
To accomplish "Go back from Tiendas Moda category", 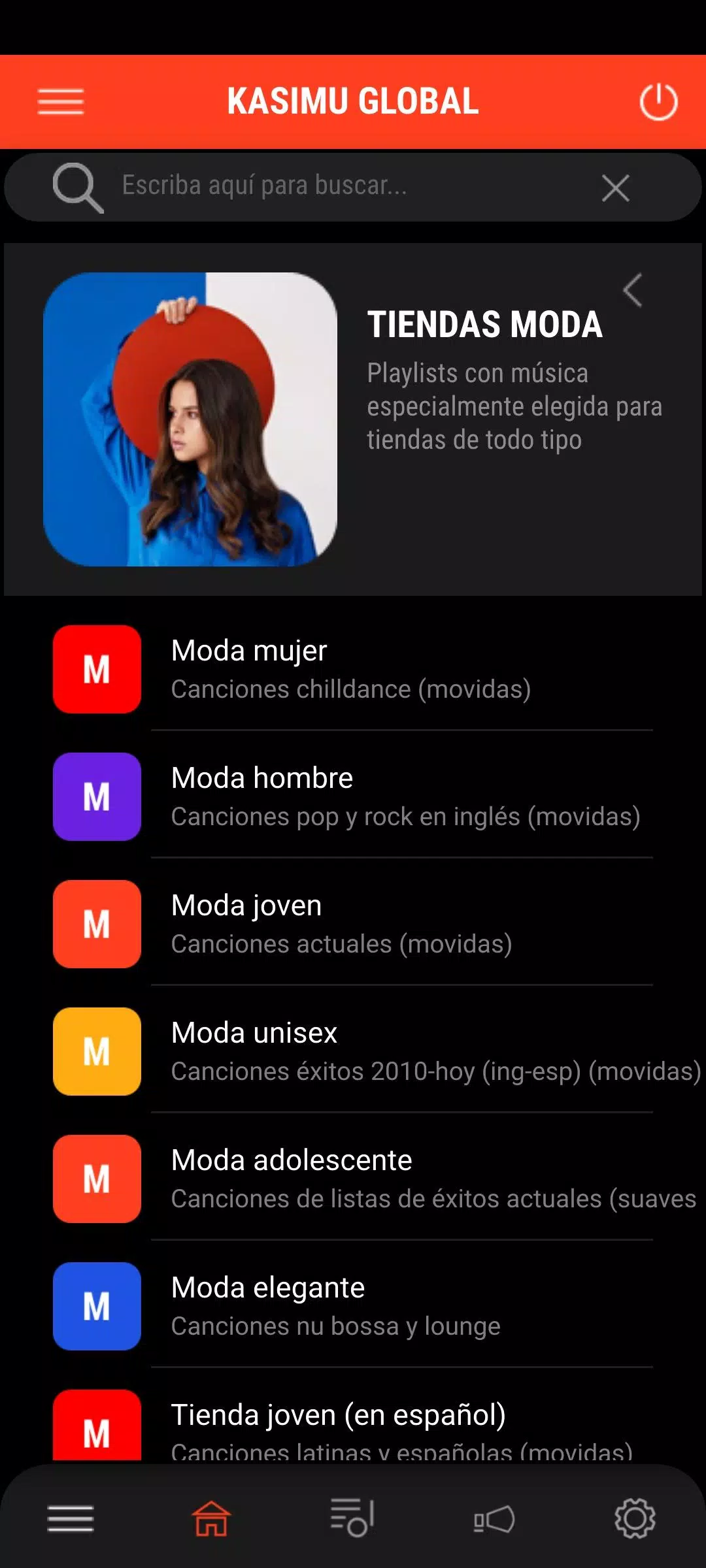I will (x=633, y=290).
